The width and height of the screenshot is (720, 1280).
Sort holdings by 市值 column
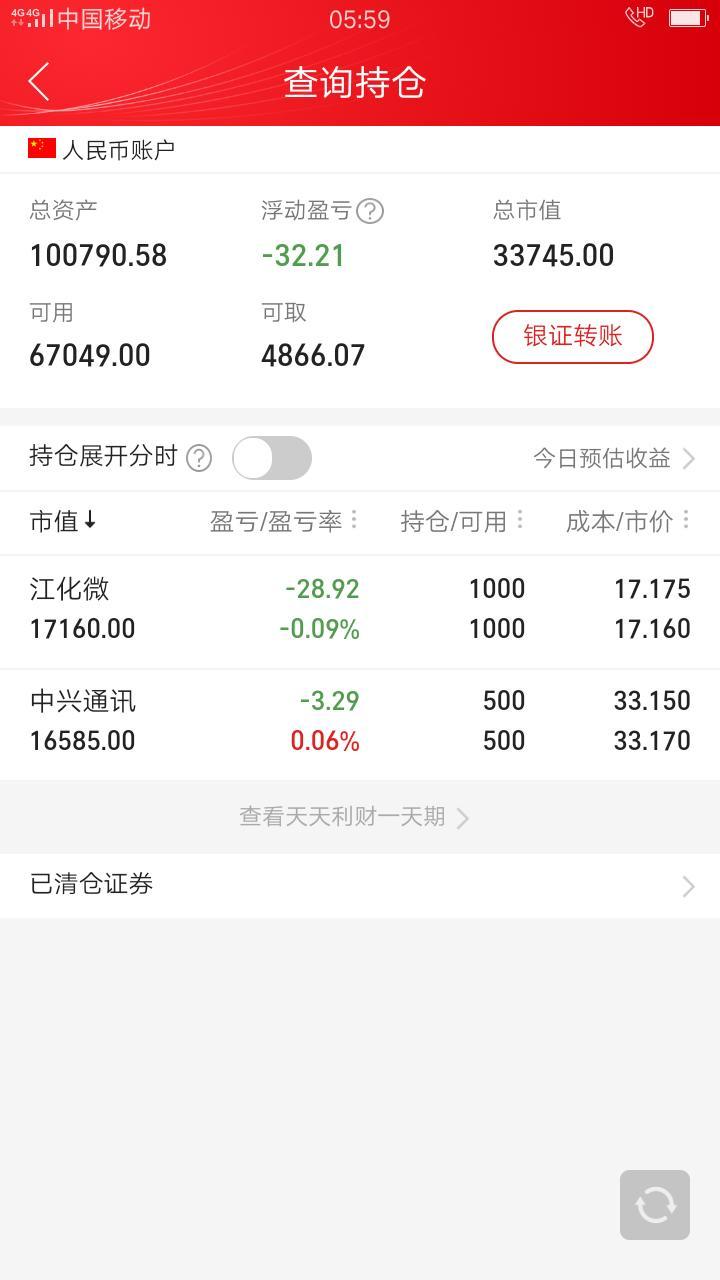coord(63,521)
